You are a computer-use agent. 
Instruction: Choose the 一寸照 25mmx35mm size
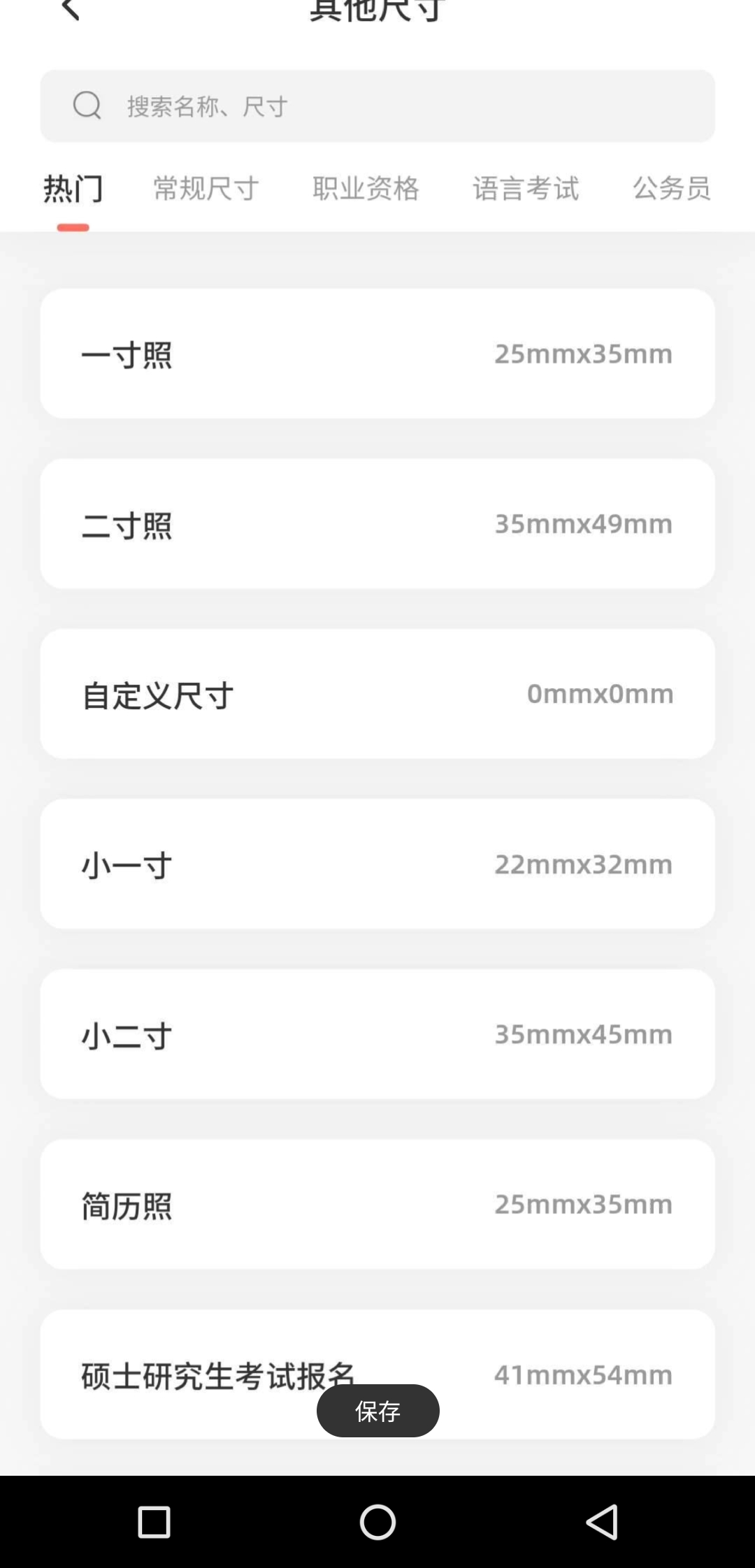tap(377, 354)
